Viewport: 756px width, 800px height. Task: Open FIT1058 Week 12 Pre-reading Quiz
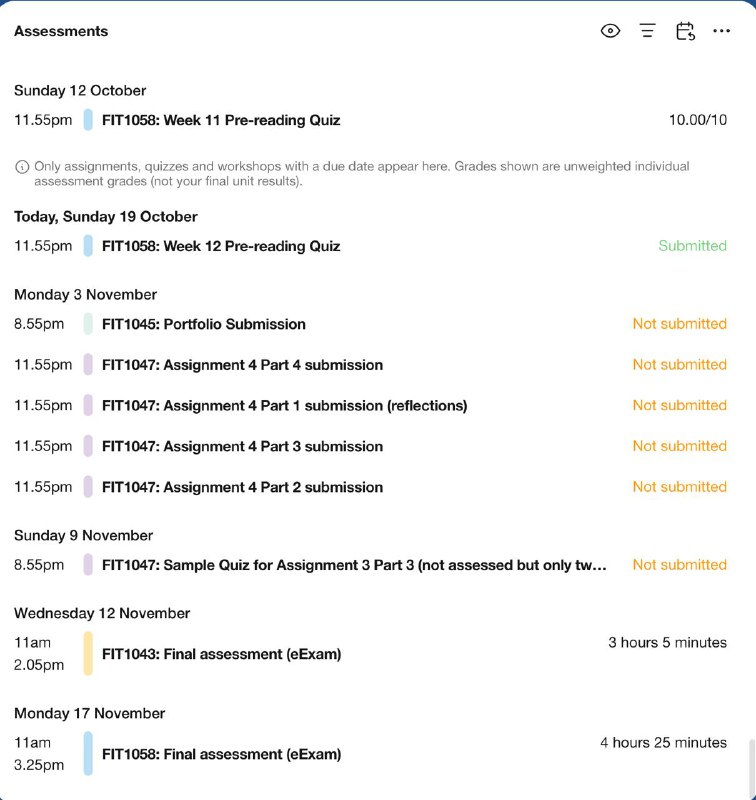(221, 246)
